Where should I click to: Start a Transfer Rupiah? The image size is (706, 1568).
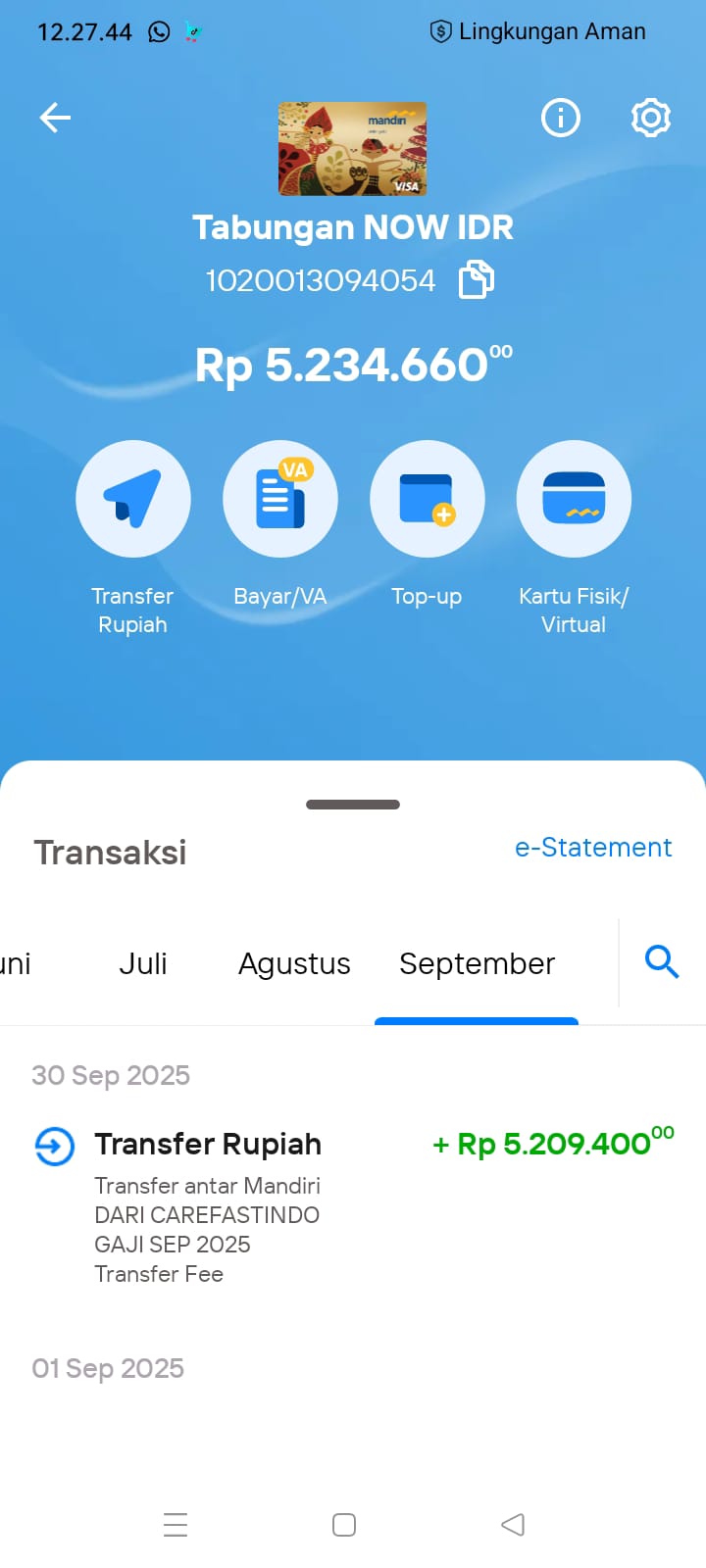[x=133, y=499]
